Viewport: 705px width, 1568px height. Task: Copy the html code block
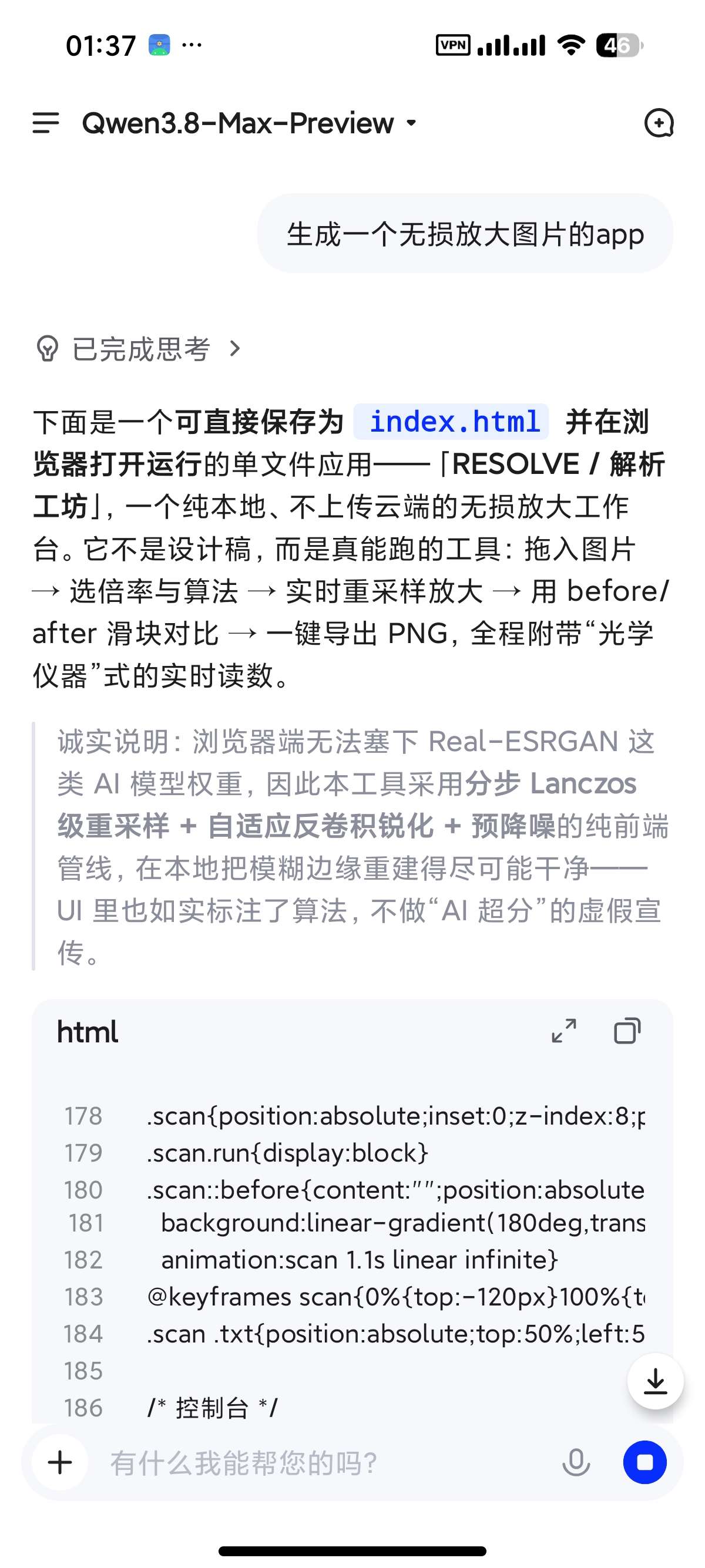pyautogui.click(x=627, y=1031)
